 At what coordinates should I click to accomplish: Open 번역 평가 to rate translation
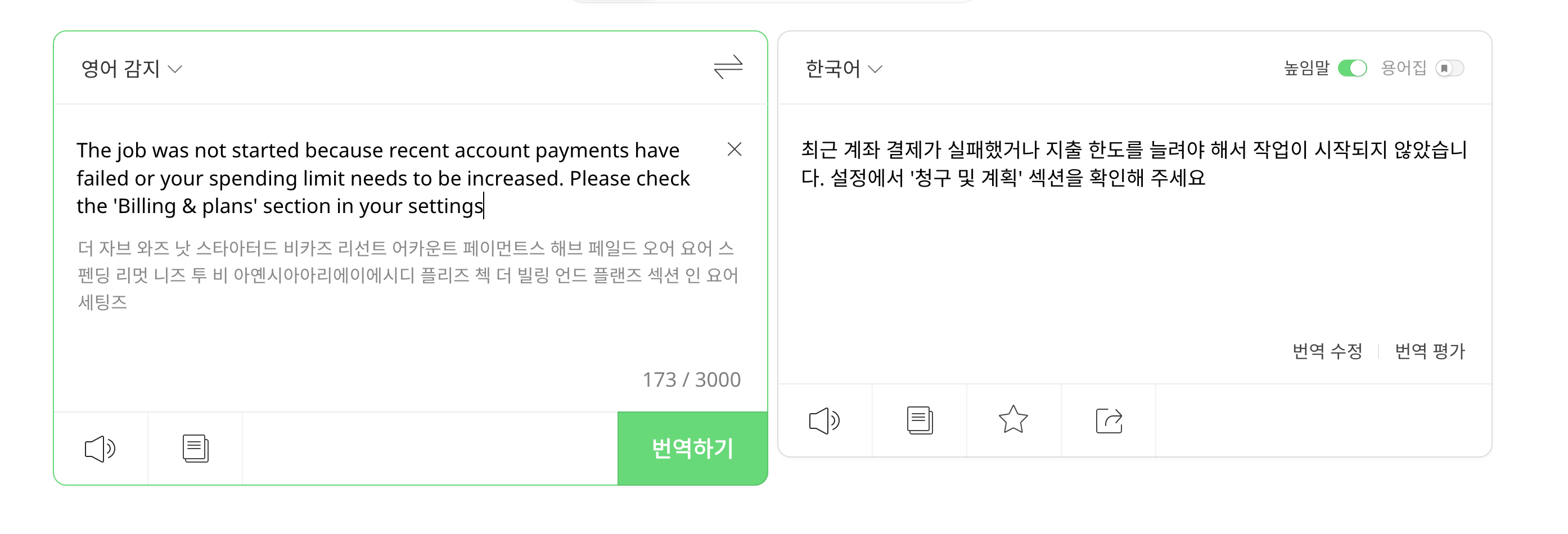pyautogui.click(x=1429, y=351)
